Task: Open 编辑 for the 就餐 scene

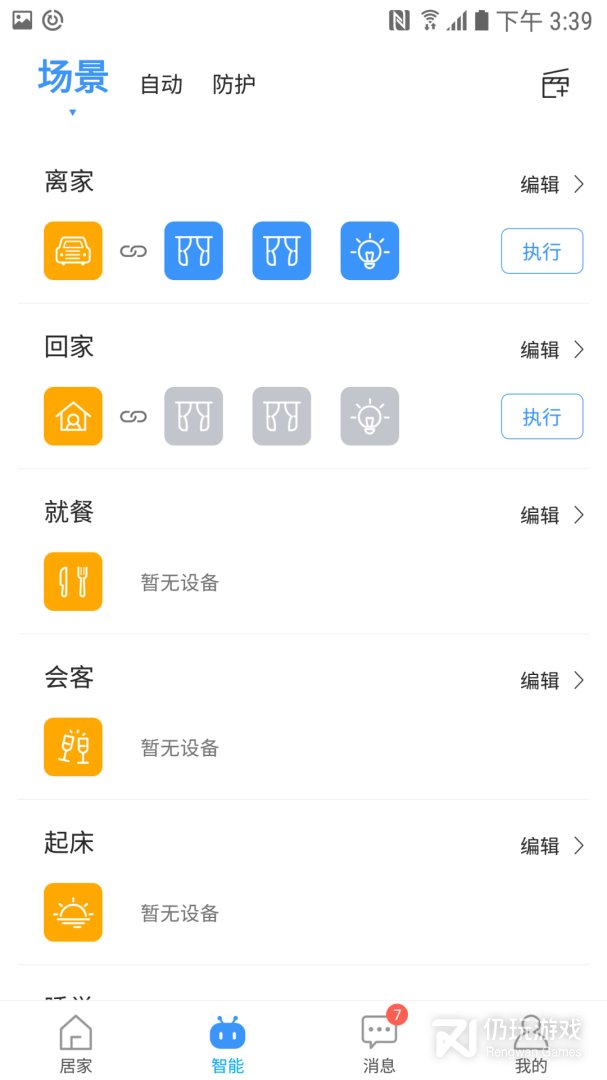Action: [x=551, y=515]
